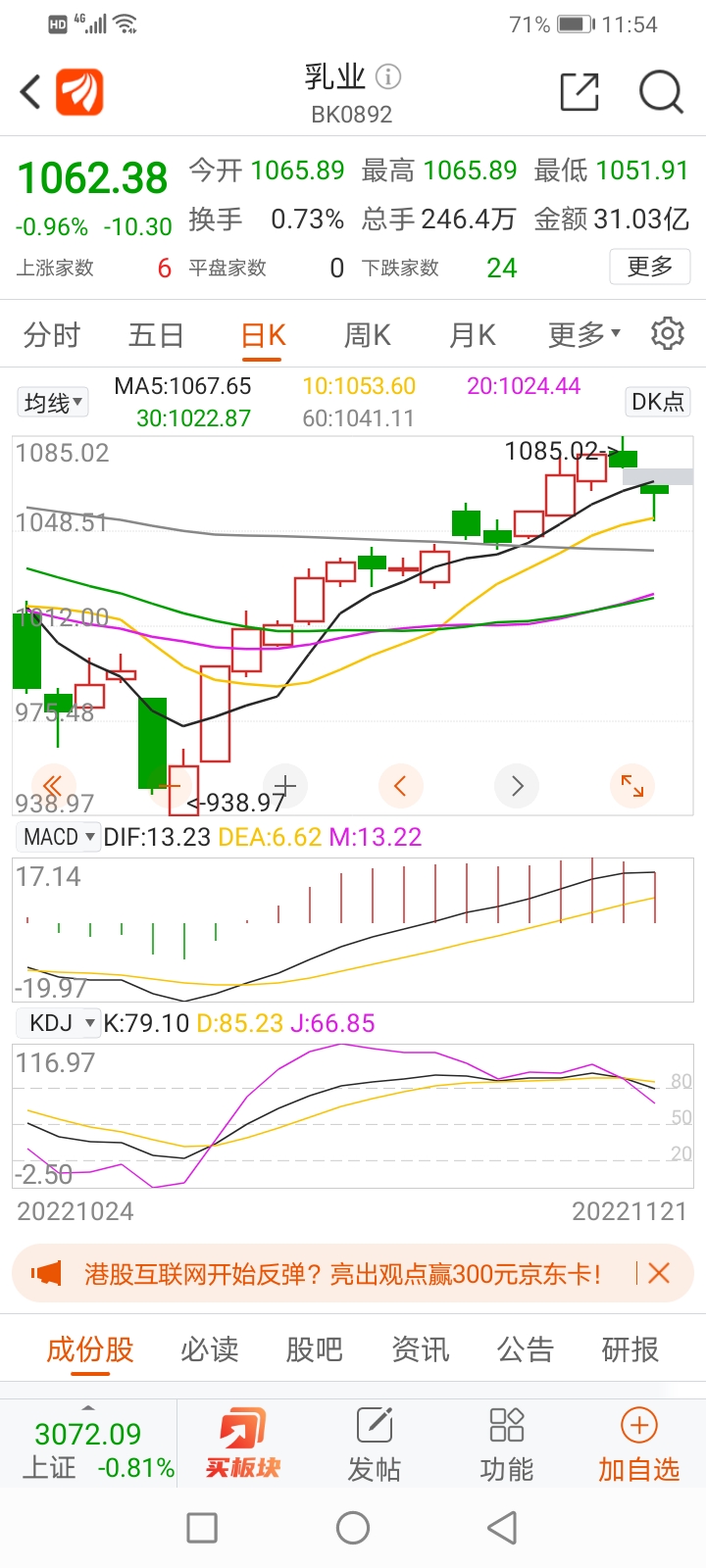Share this sector page
This screenshot has height=1568, width=706.
[580, 92]
